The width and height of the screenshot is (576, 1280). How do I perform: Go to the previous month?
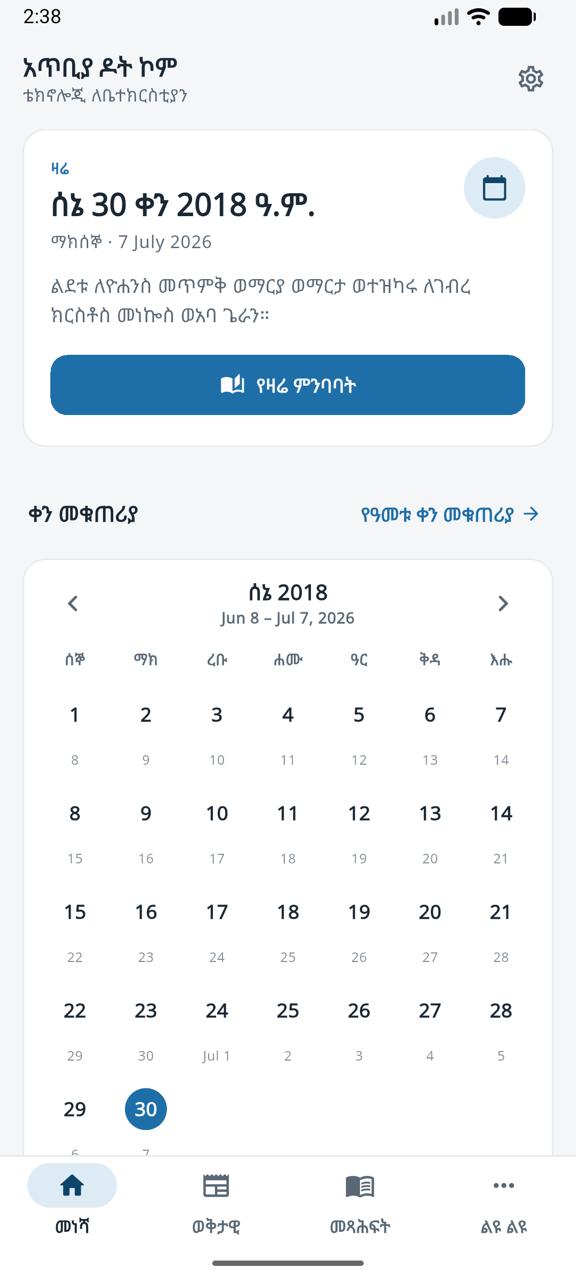[73, 603]
